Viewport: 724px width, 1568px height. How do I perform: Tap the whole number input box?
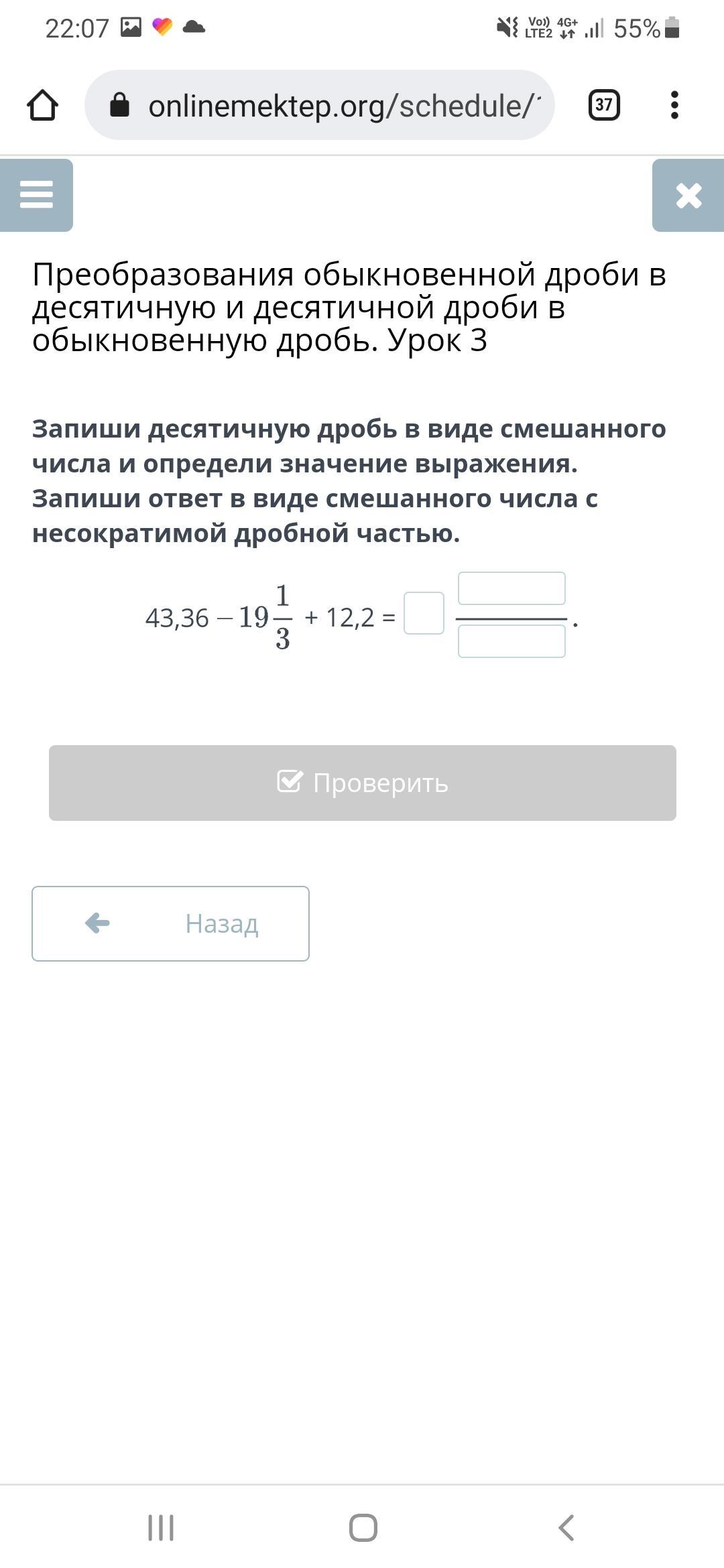click(x=424, y=613)
